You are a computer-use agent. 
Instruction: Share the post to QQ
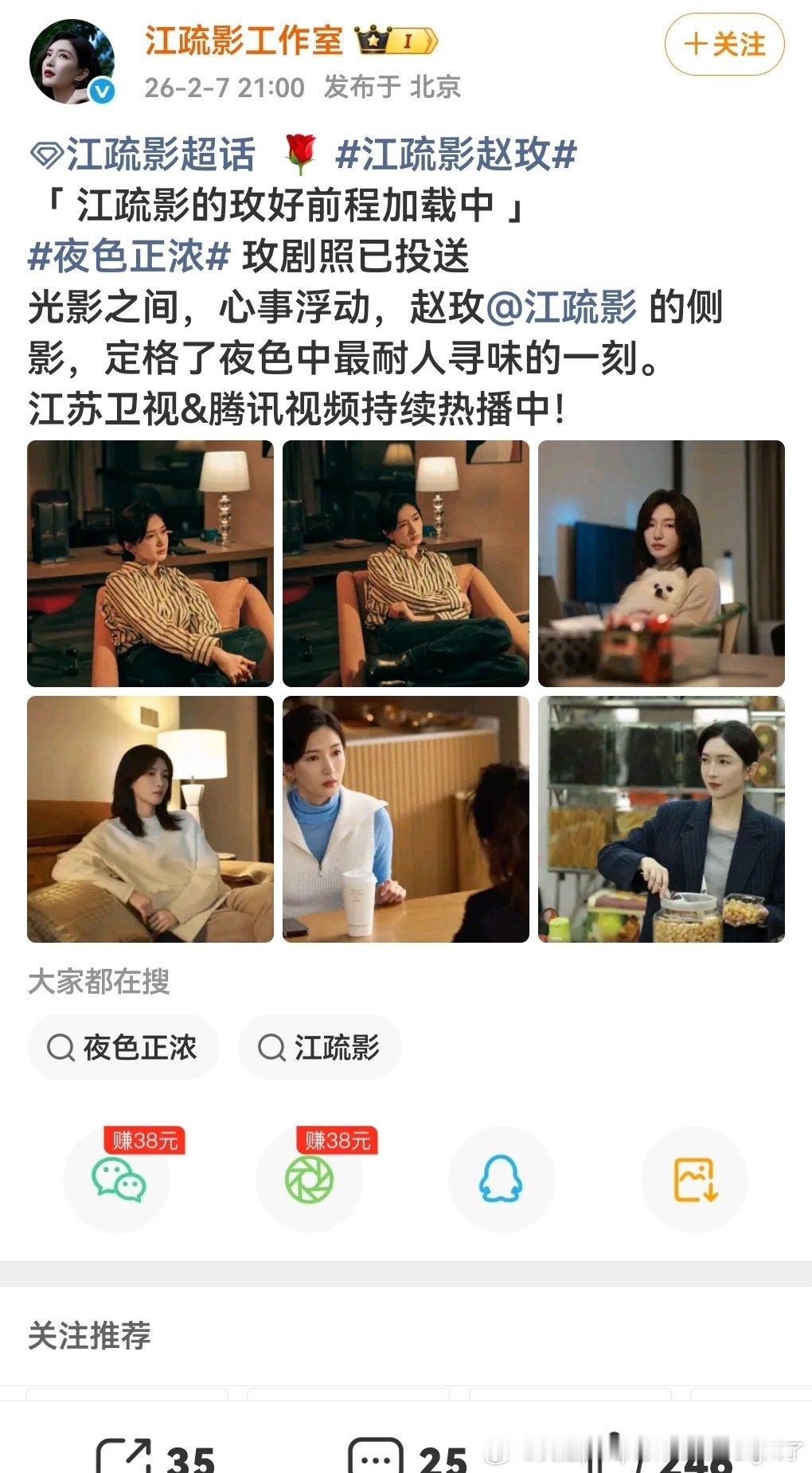coord(502,1181)
